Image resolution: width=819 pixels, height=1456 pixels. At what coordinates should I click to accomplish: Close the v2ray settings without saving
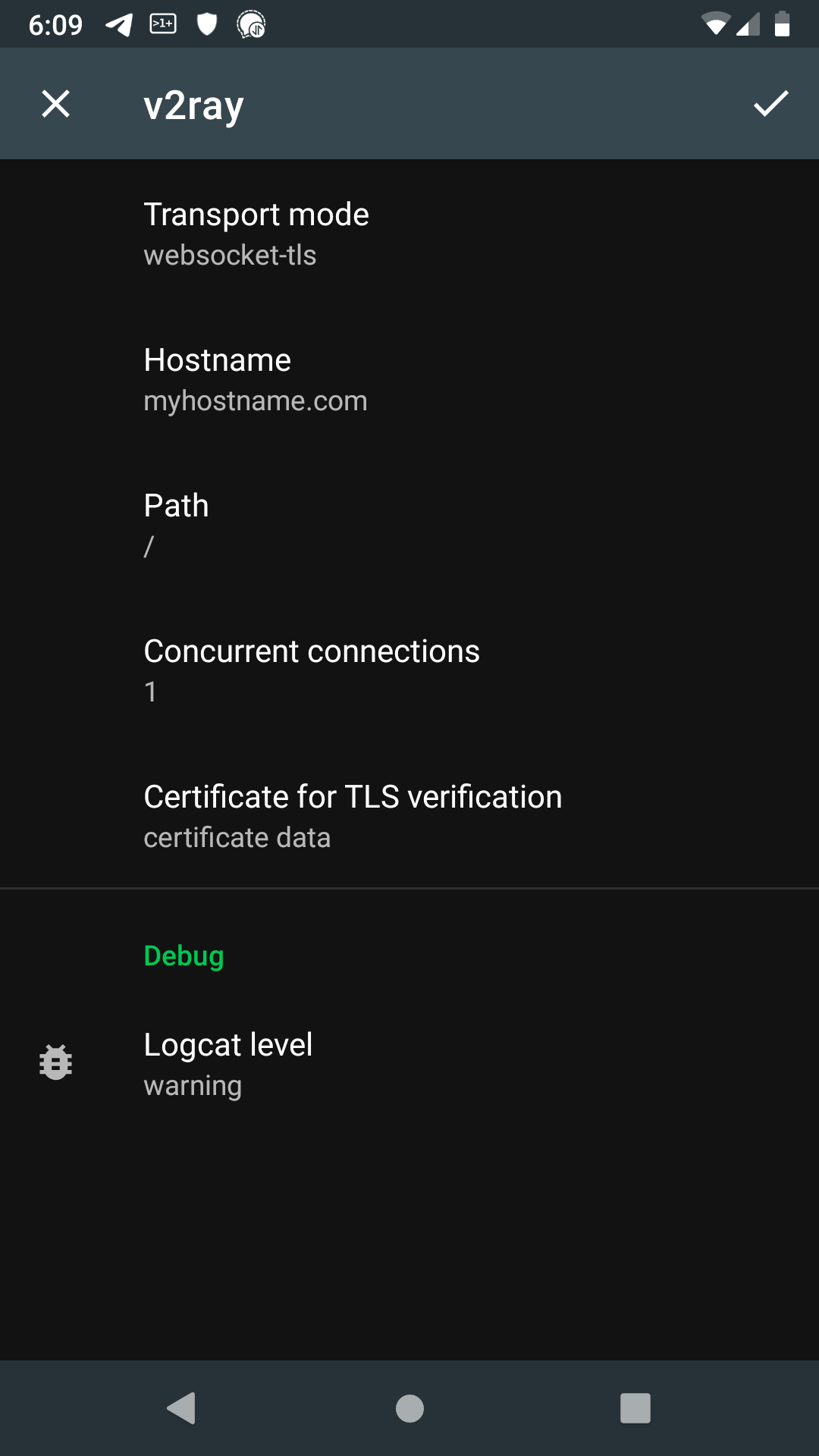(55, 104)
